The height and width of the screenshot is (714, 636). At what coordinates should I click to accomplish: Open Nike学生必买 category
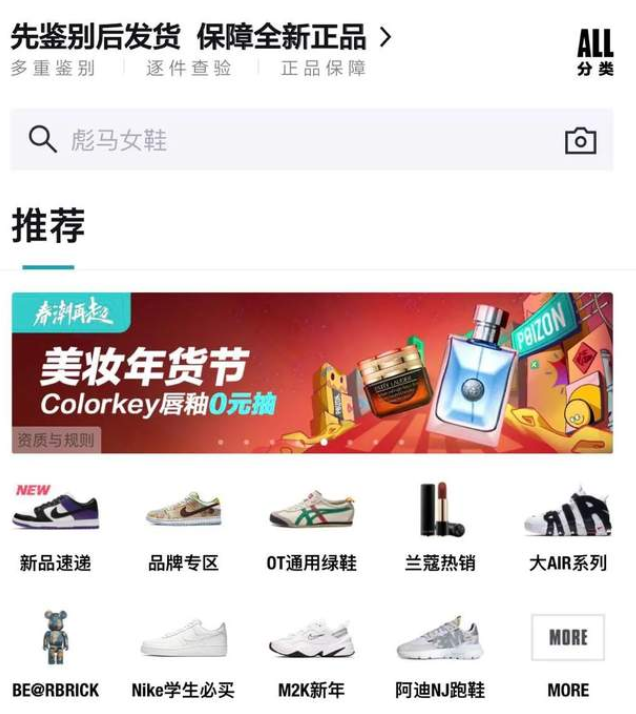point(183,653)
